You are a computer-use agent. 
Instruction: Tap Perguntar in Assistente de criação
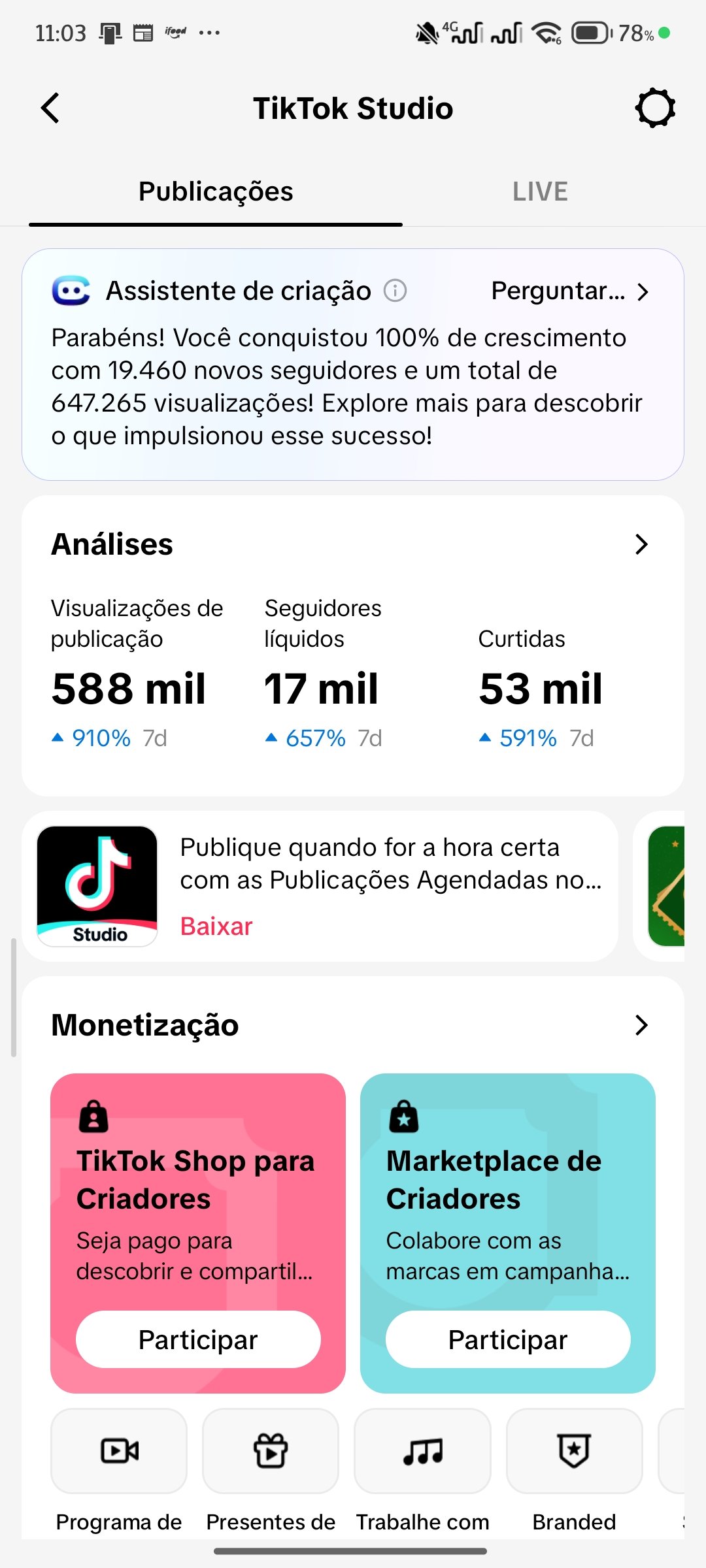(x=569, y=291)
